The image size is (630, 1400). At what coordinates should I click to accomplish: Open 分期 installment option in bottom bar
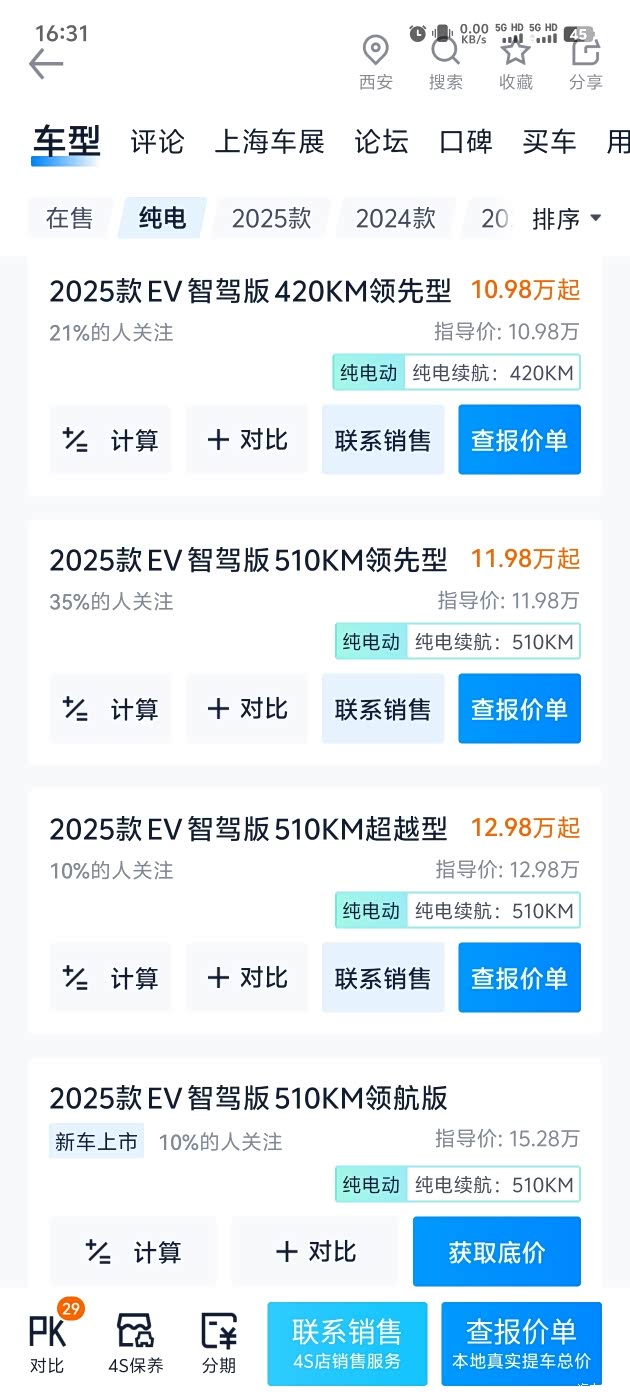(x=219, y=1343)
